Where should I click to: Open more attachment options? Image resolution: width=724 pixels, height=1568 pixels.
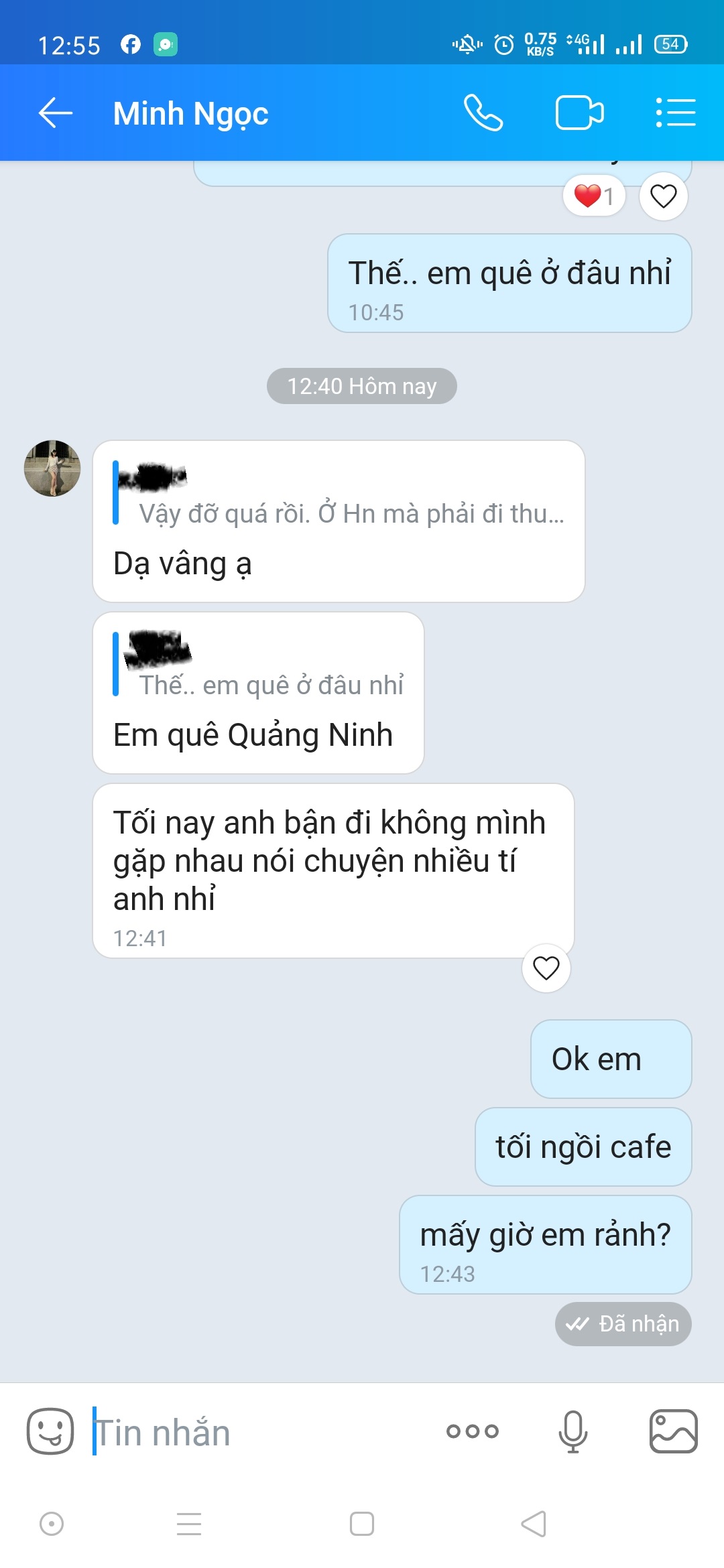click(x=473, y=1431)
